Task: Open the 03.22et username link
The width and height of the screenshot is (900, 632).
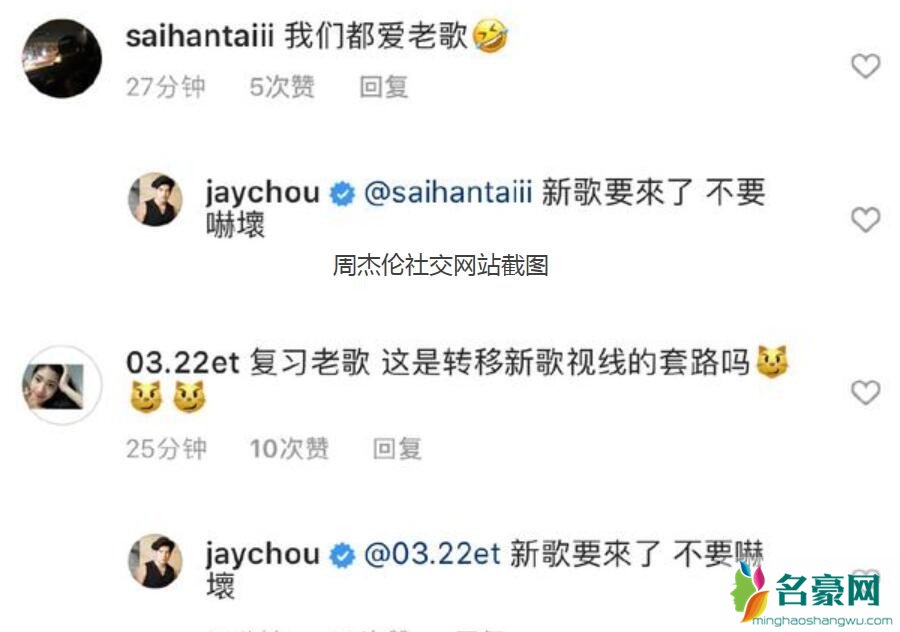Action: (182, 362)
